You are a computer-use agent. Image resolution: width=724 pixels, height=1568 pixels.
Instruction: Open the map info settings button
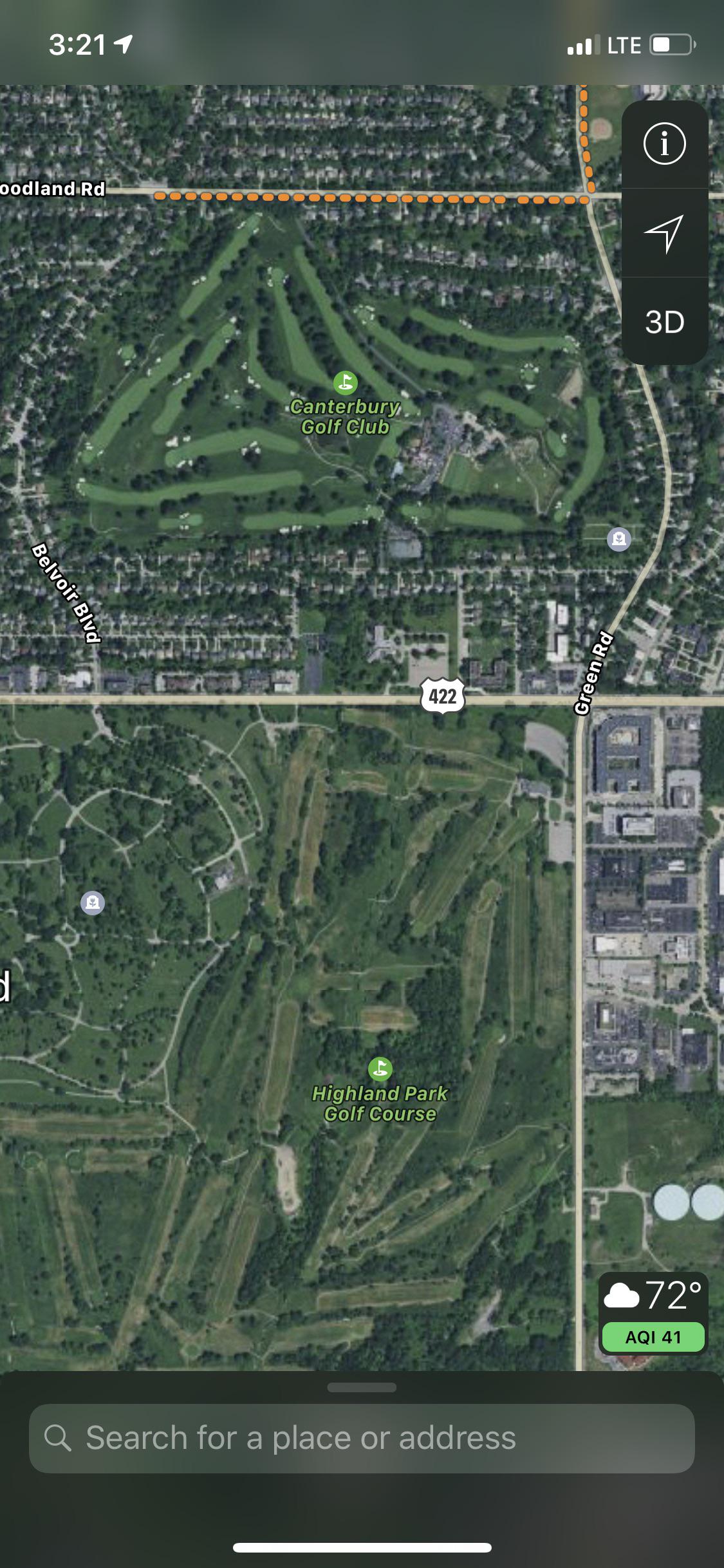coord(665,144)
